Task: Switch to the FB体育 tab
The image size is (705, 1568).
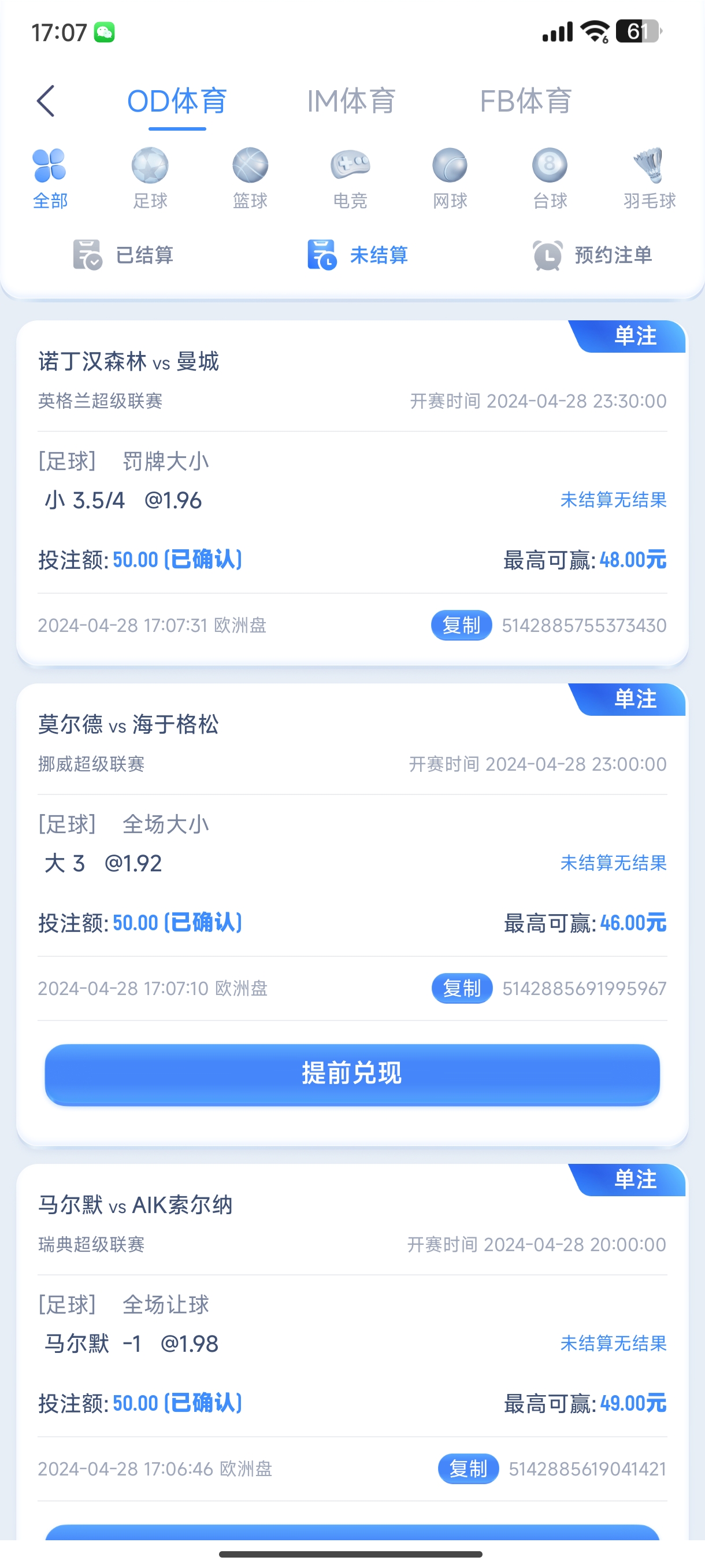Action: (525, 101)
